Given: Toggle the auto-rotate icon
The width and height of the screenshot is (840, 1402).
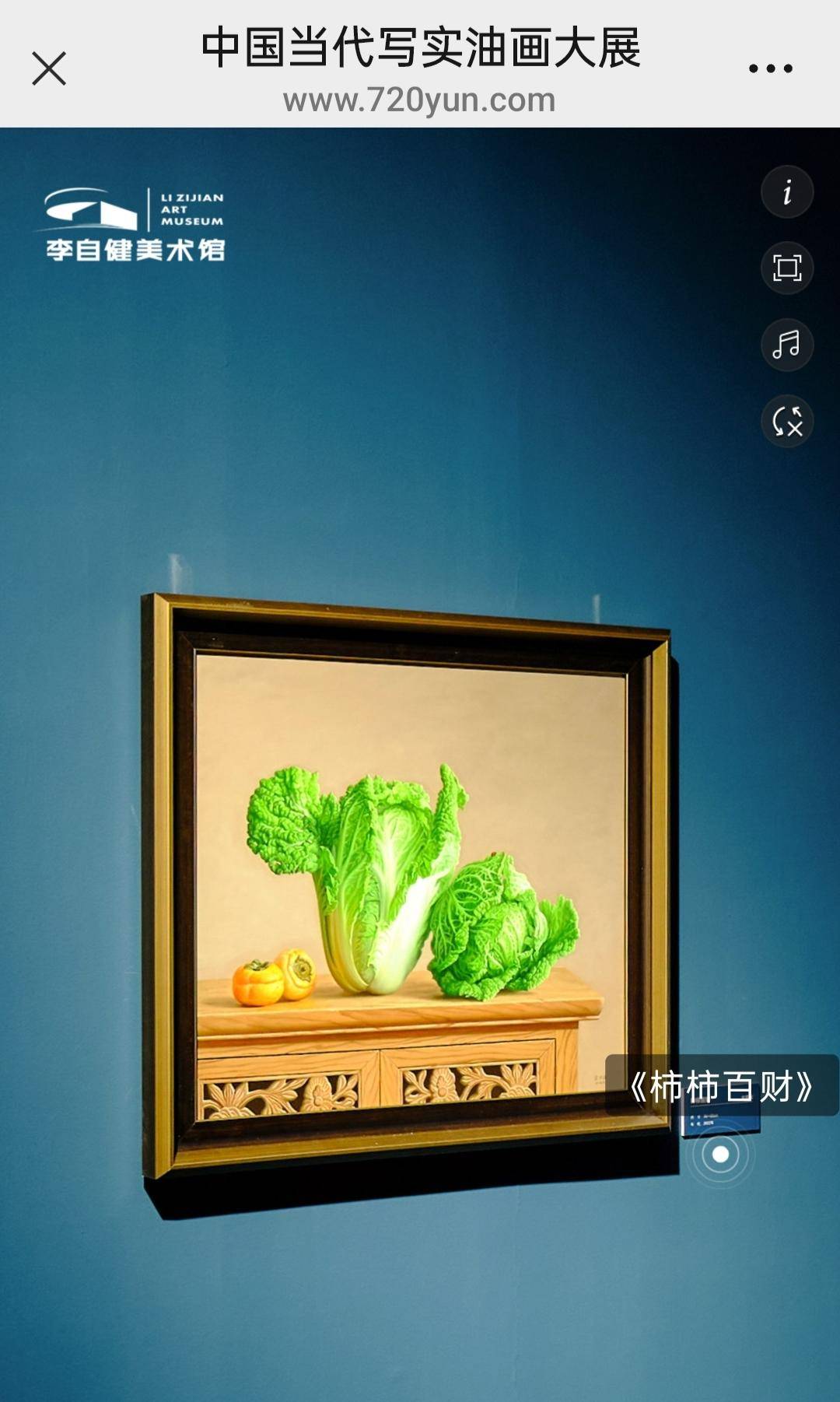Looking at the screenshot, I should tap(787, 422).
